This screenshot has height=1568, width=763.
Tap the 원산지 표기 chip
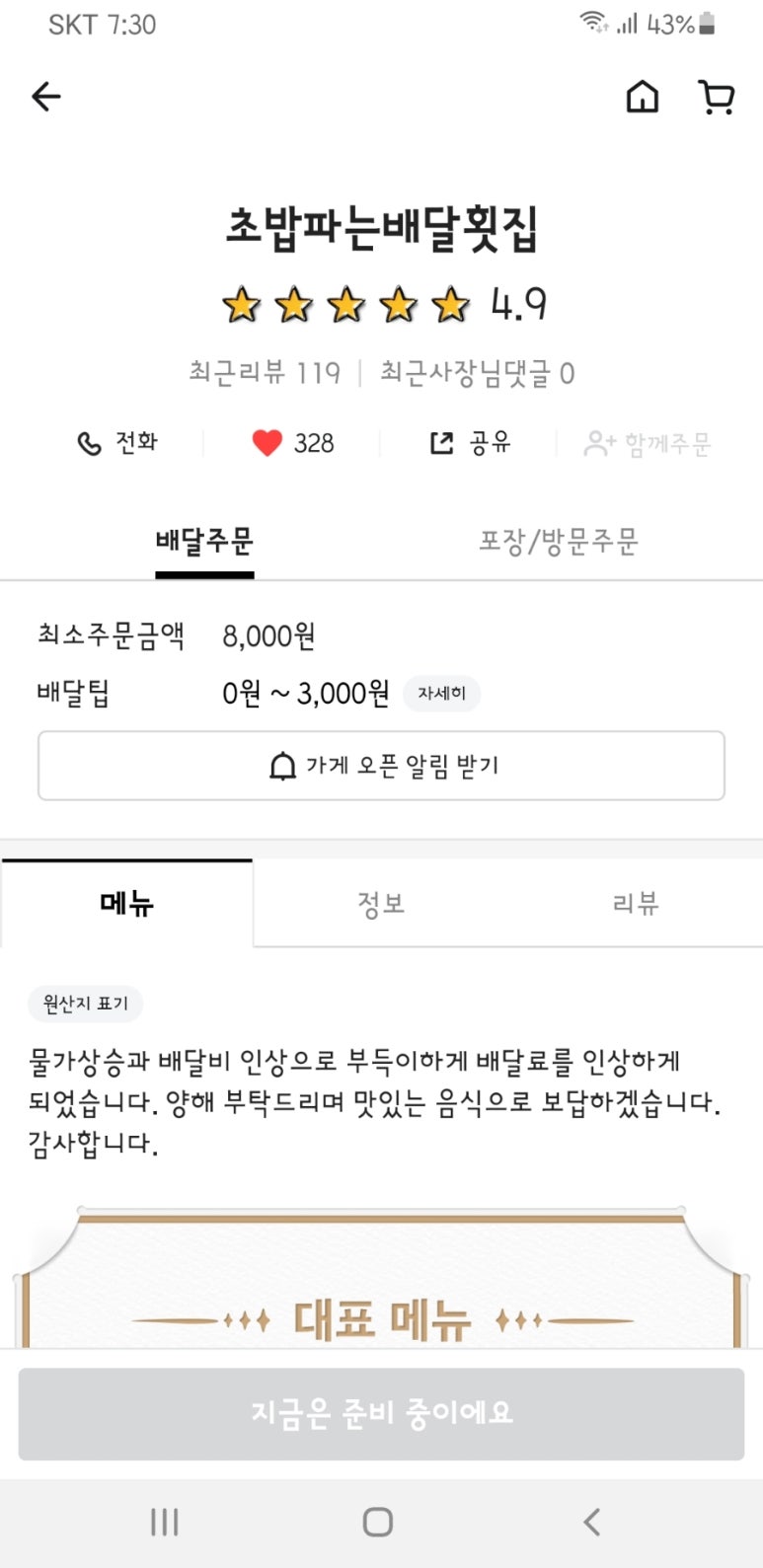tap(86, 1004)
